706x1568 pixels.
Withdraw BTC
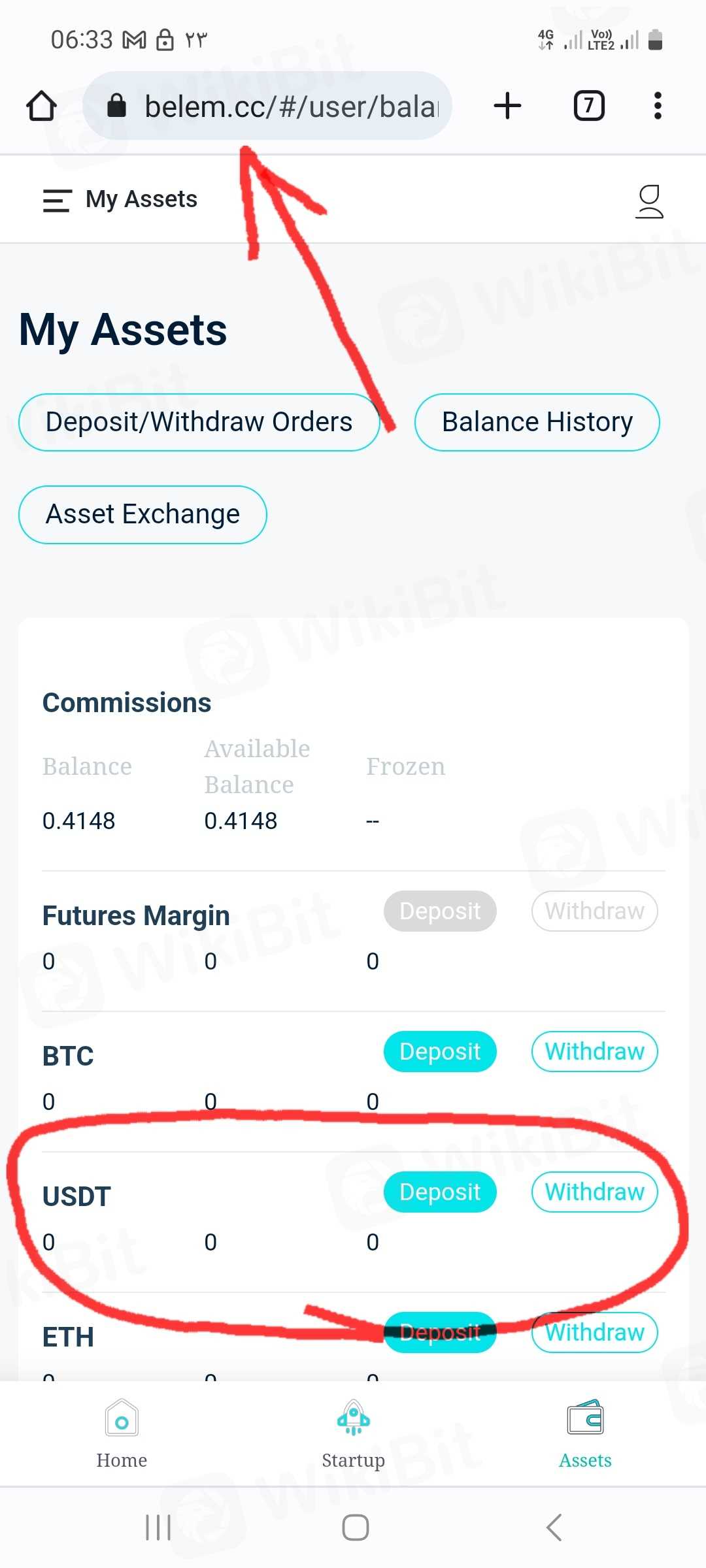(x=594, y=1051)
